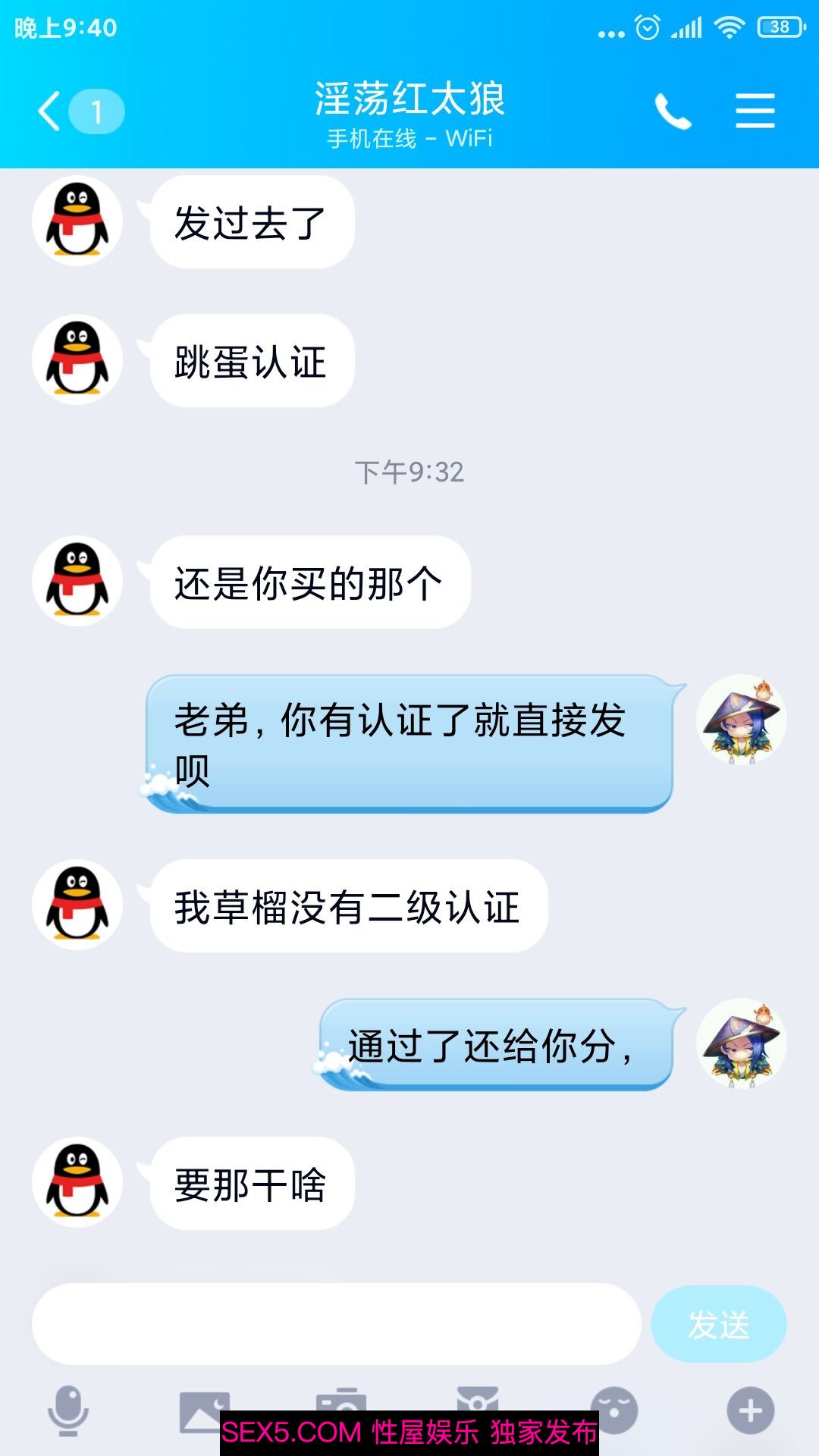Go back to the message list
Screen dimensions: 819x1456
pyautogui.click(x=52, y=111)
